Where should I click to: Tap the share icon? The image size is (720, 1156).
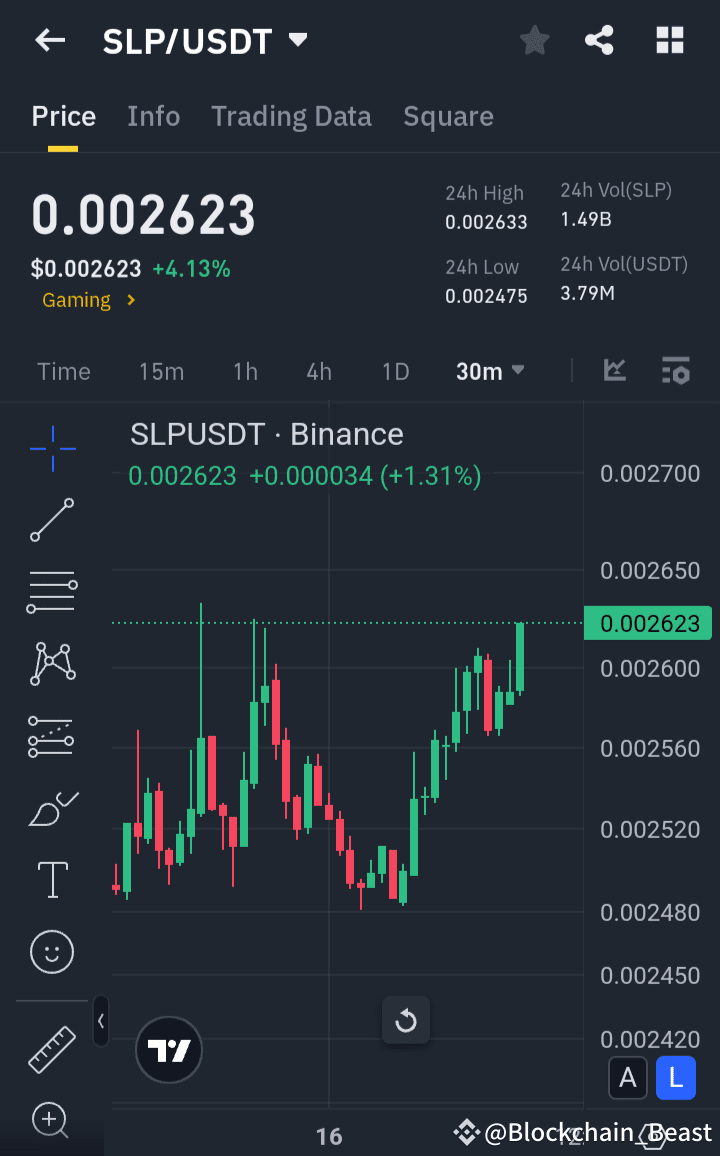pyautogui.click(x=599, y=40)
